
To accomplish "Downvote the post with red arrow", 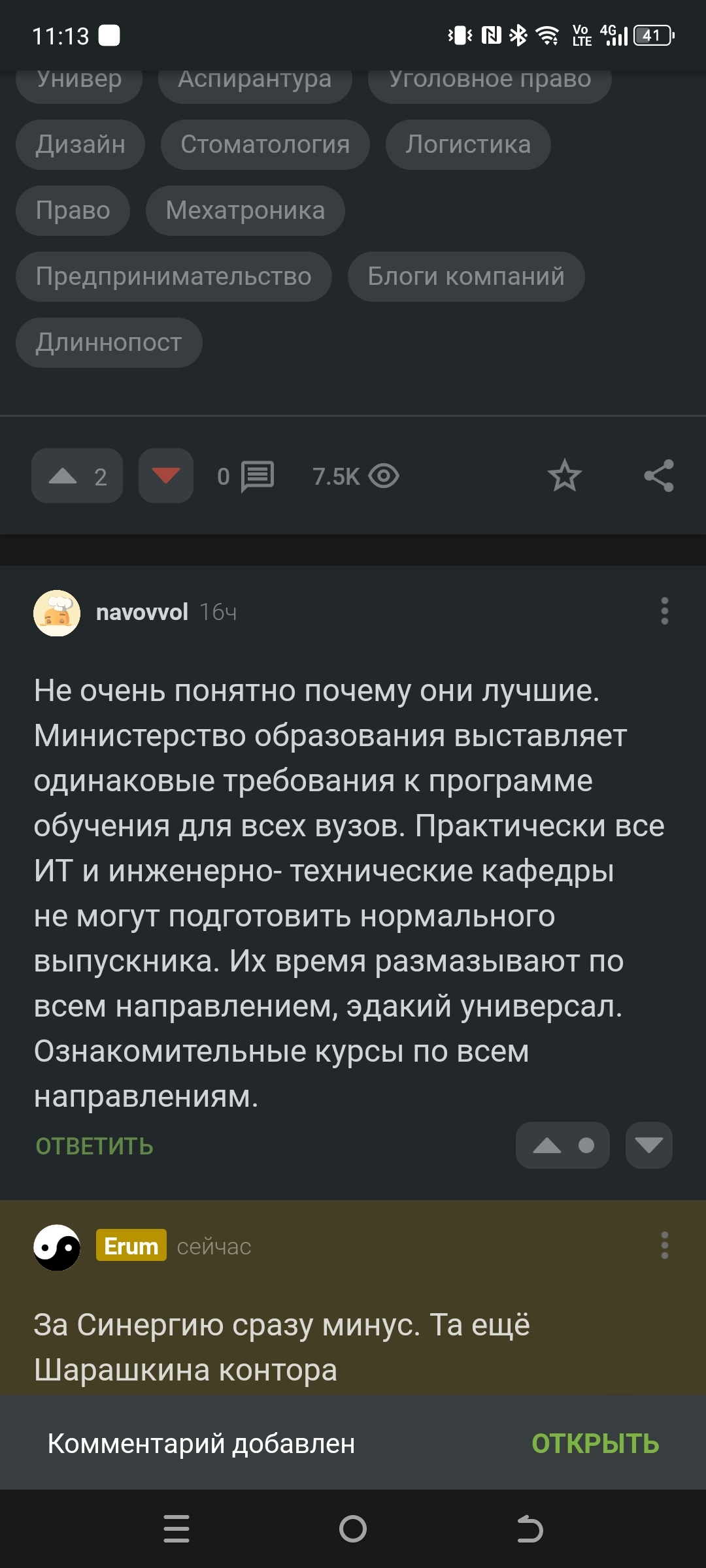I will [166, 476].
